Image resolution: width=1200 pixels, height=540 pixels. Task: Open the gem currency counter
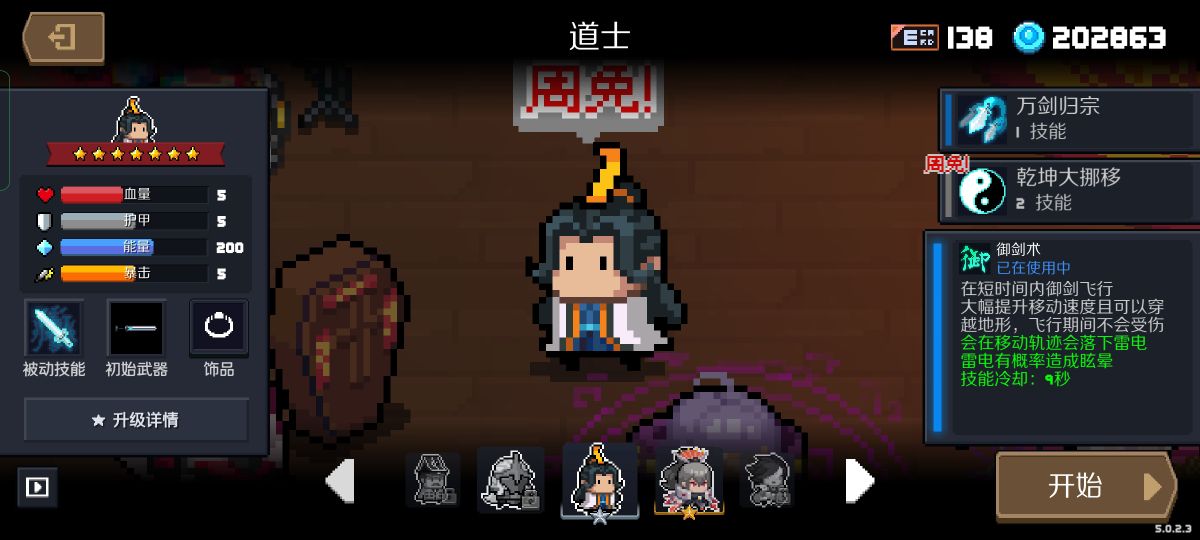(1090, 38)
